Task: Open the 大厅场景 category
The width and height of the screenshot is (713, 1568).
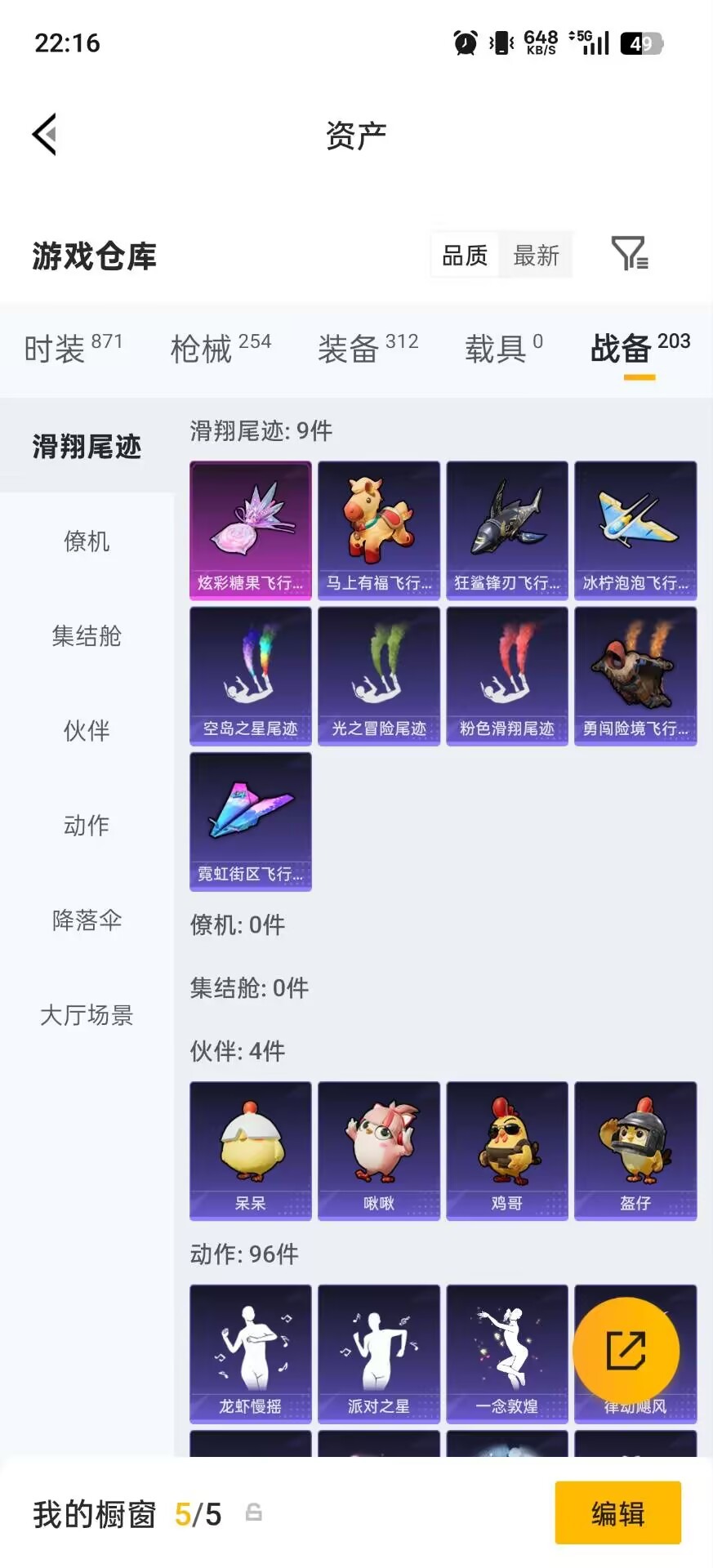Action: [x=87, y=1015]
